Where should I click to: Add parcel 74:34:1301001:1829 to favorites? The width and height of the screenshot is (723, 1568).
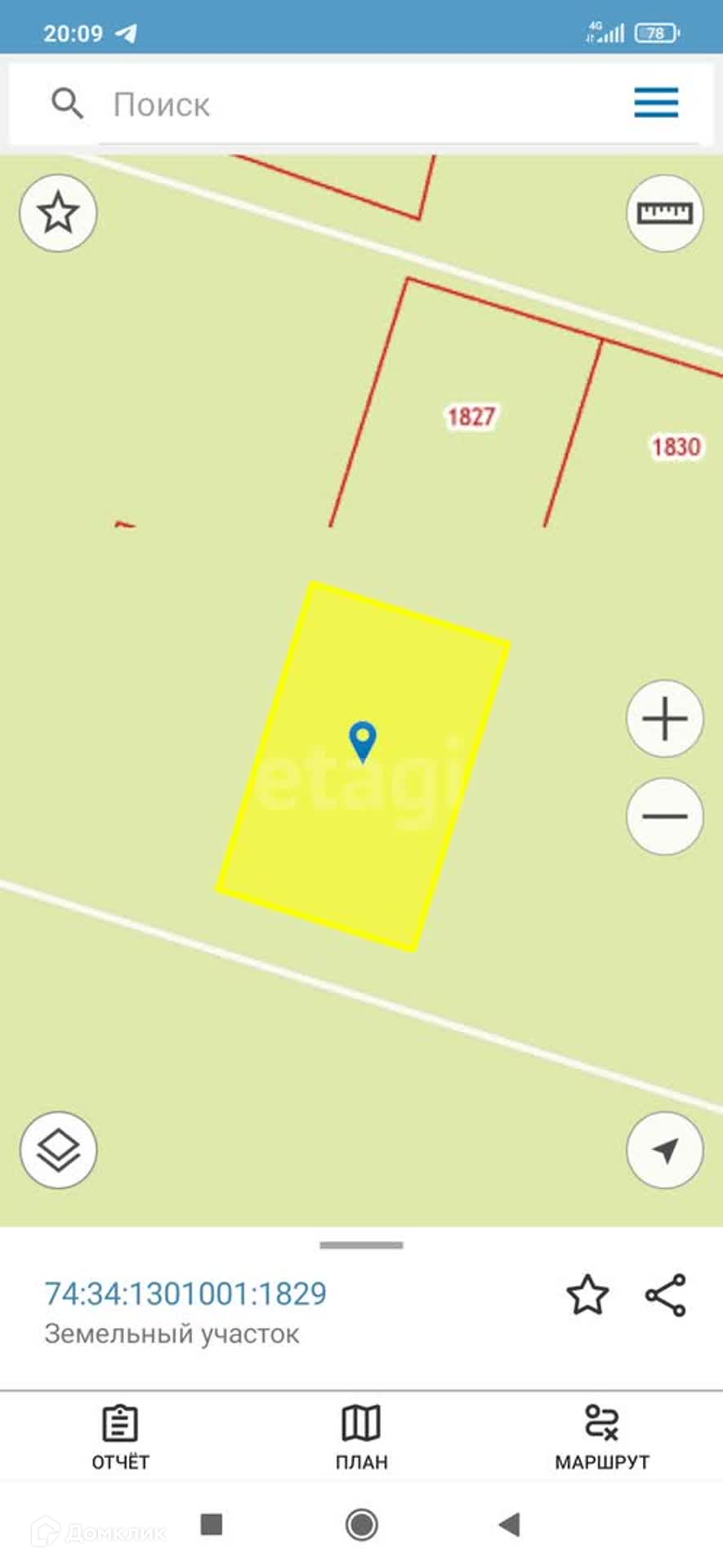tap(587, 1295)
